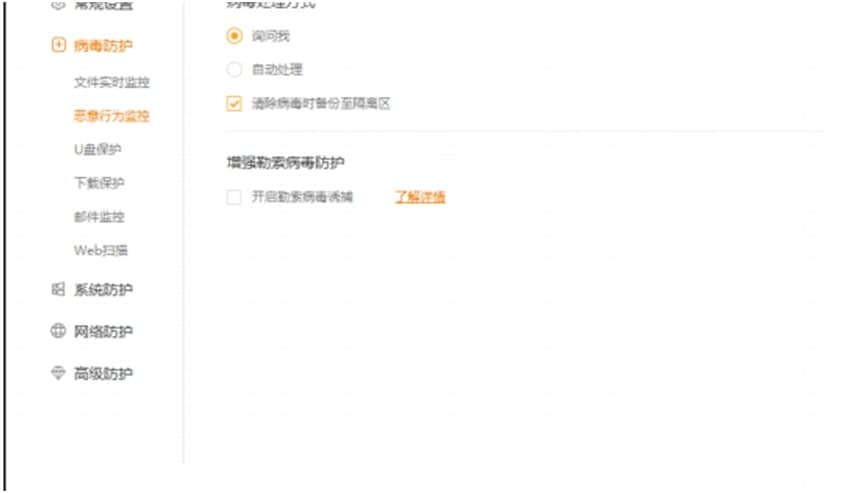This screenshot has width=868, height=493.
Task: Enable 开启勒索病毒诱捕 checkbox
Action: [x=235, y=197]
